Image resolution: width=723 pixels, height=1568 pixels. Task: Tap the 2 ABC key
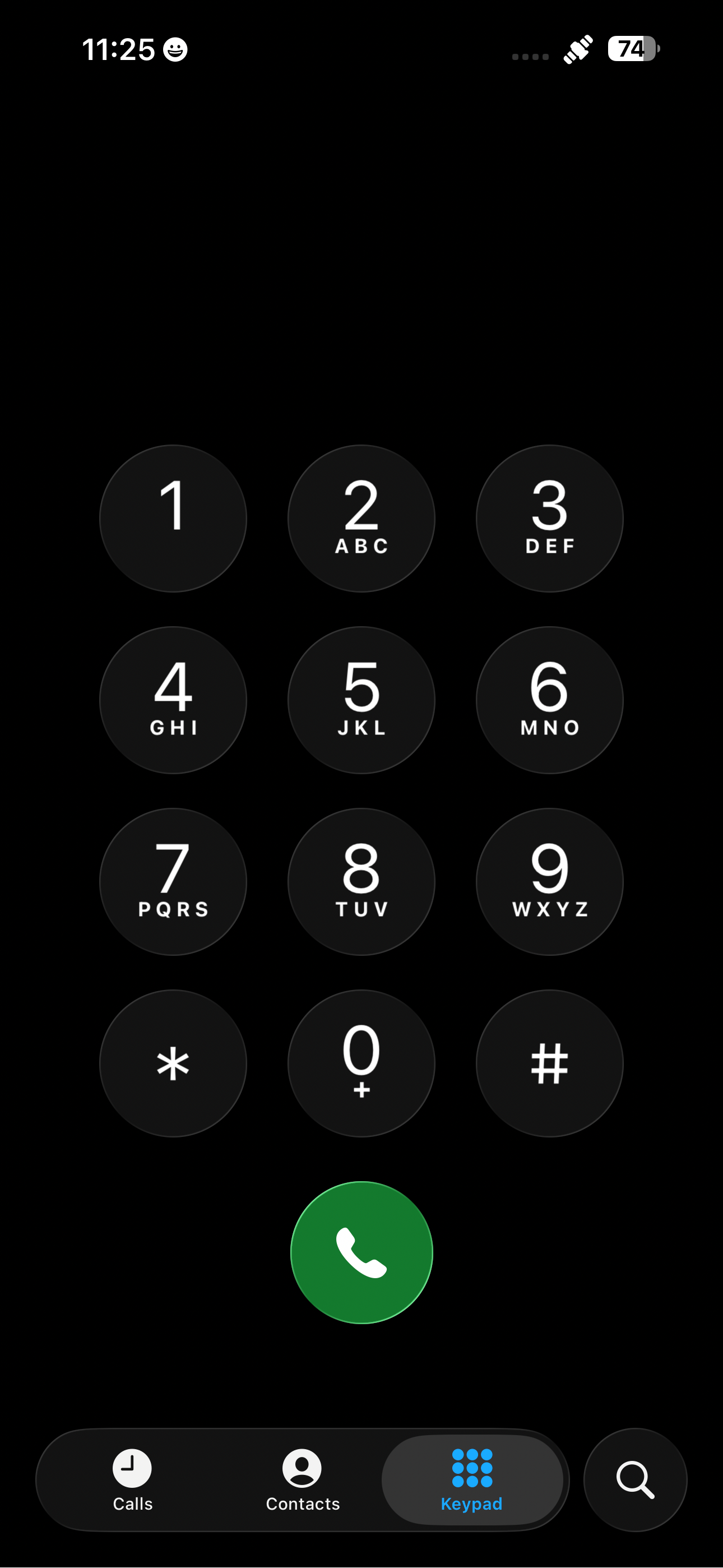point(361,519)
